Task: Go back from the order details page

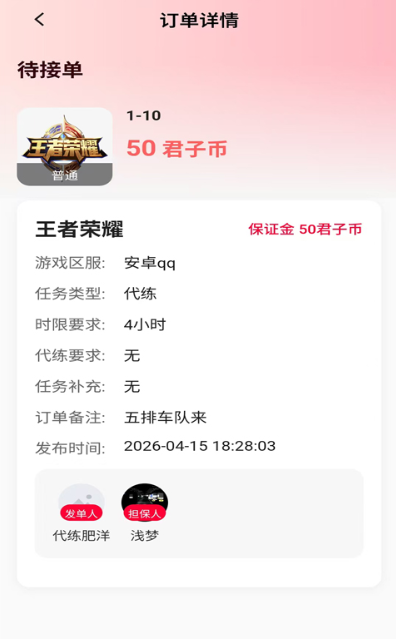Action: click(x=40, y=19)
